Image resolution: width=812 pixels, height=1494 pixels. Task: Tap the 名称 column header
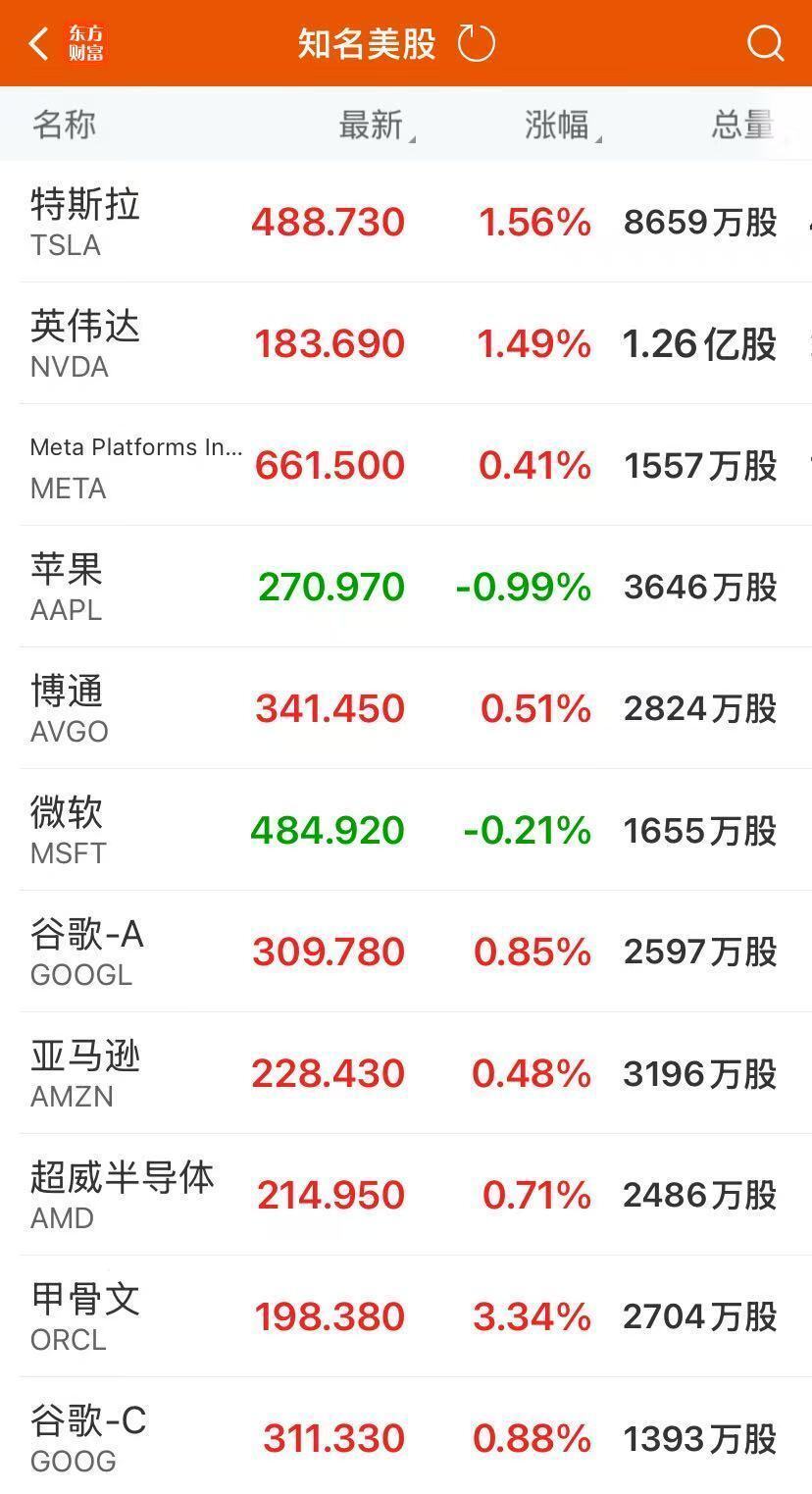point(63,125)
